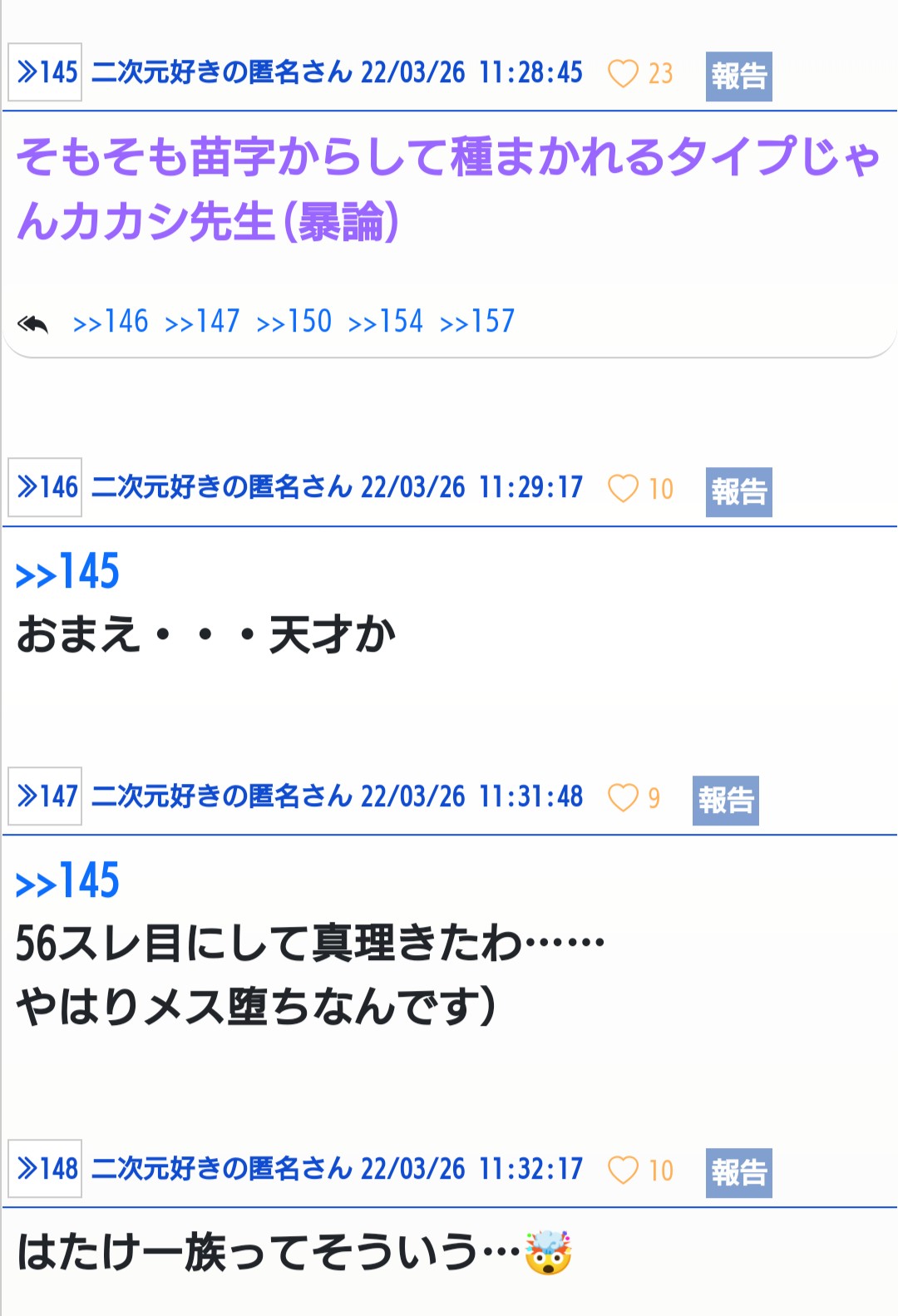
Task: Tap the post number 147 box
Action: coord(45,796)
